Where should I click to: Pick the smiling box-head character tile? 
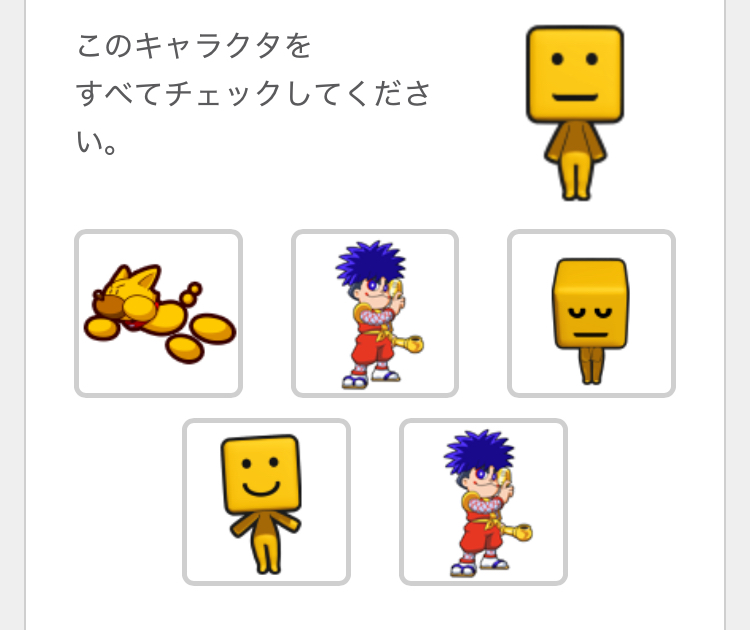pyautogui.click(x=266, y=501)
